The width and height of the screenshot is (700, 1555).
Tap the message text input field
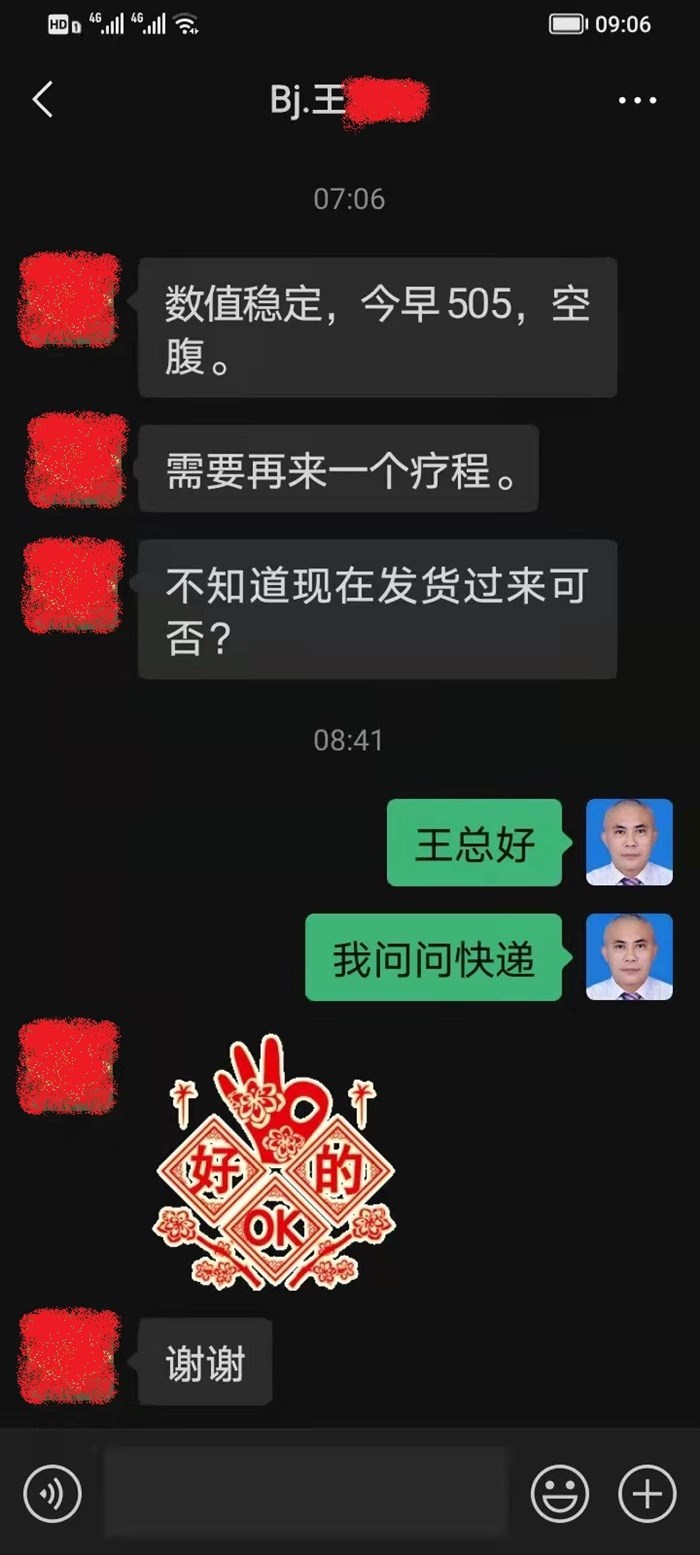(307, 1492)
